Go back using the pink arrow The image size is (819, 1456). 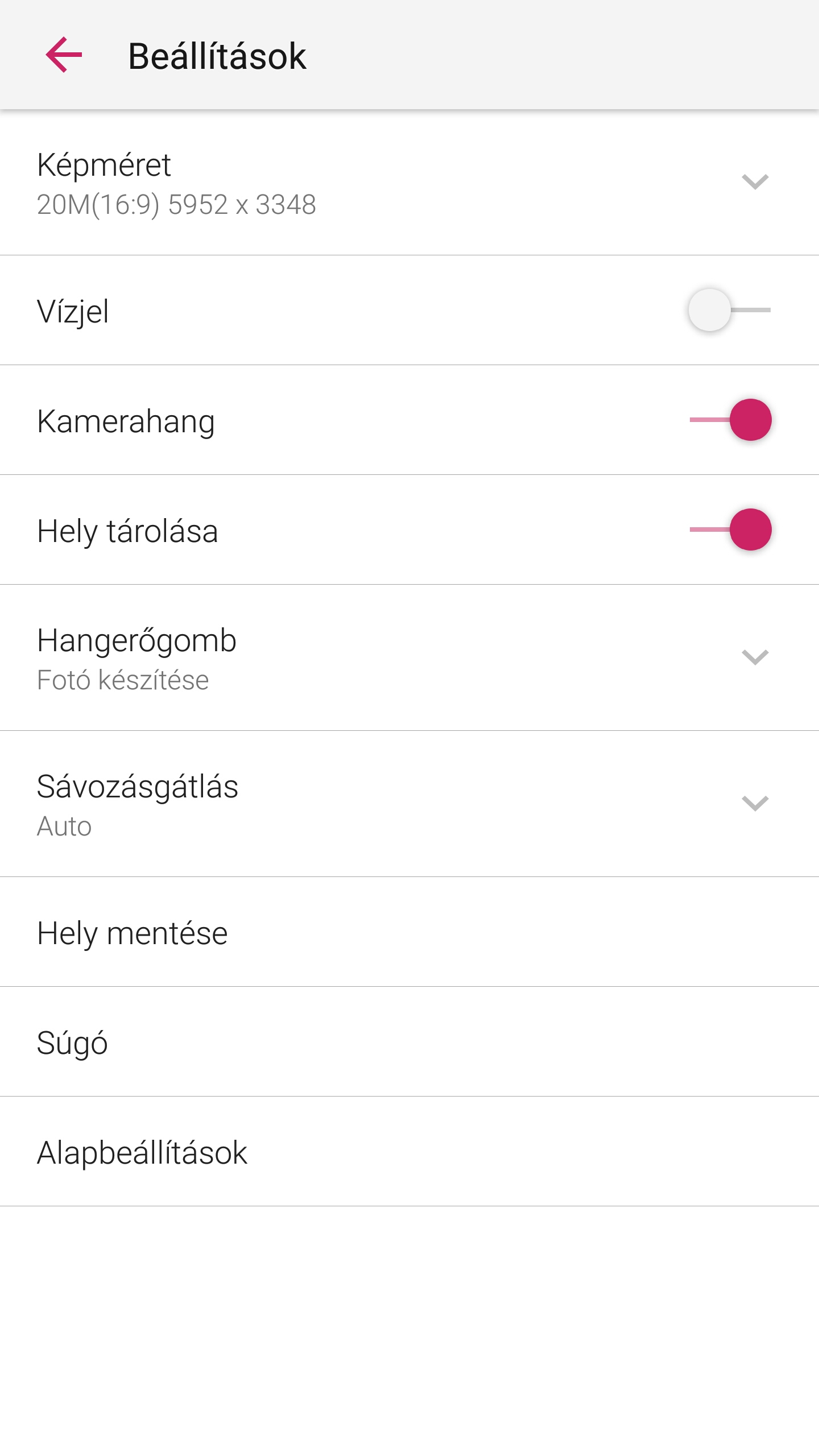click(64, 55)
